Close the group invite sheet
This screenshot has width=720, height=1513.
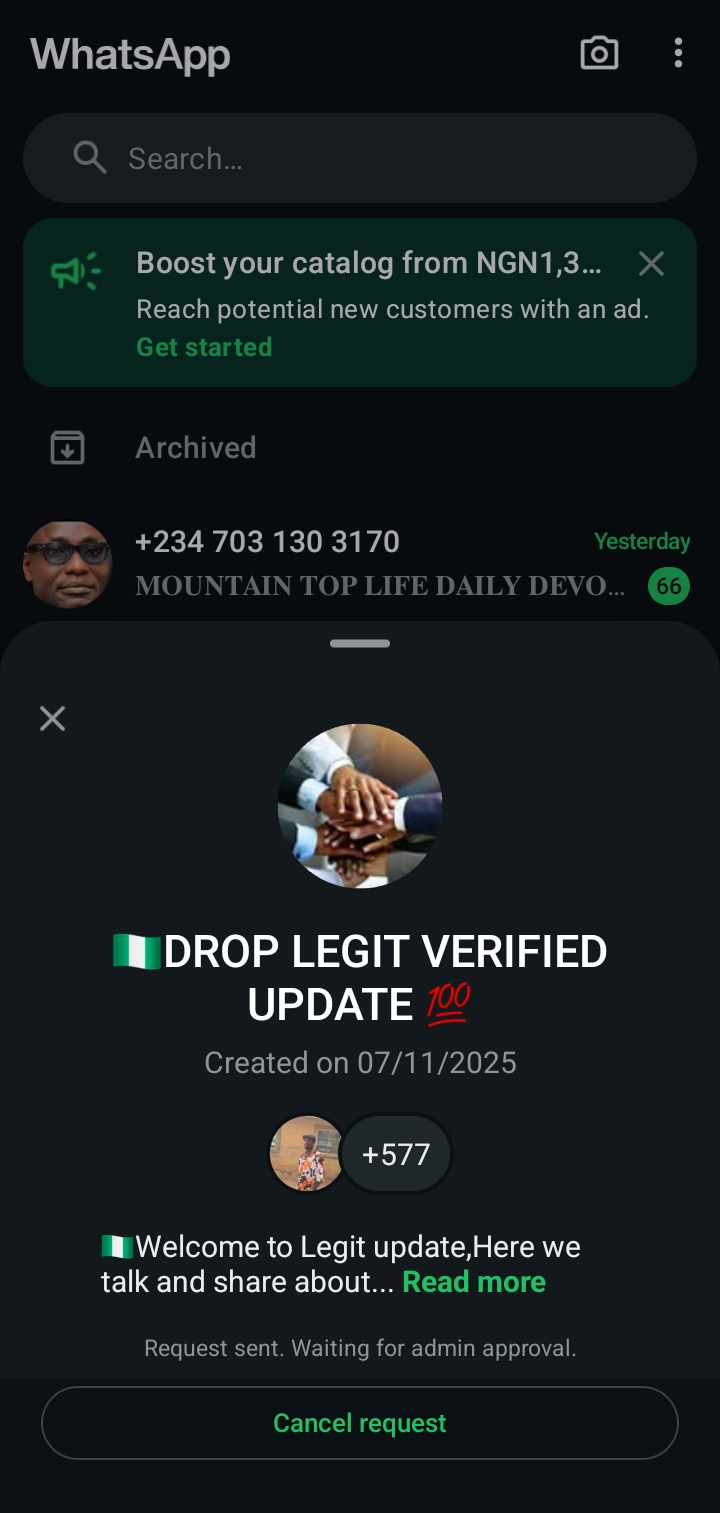point(52,718)
